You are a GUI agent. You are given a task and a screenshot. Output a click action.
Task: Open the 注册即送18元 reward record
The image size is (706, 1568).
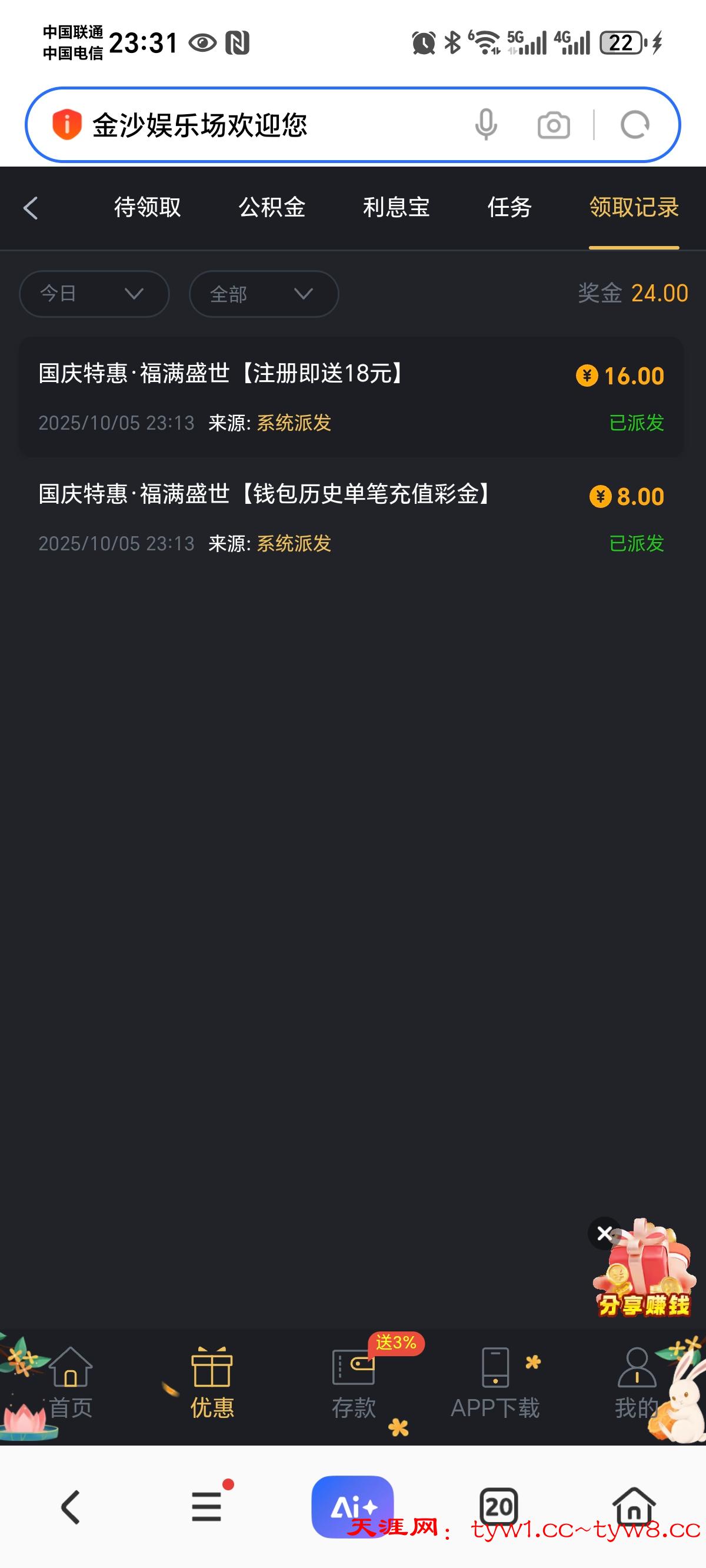(x=351, y=397)
